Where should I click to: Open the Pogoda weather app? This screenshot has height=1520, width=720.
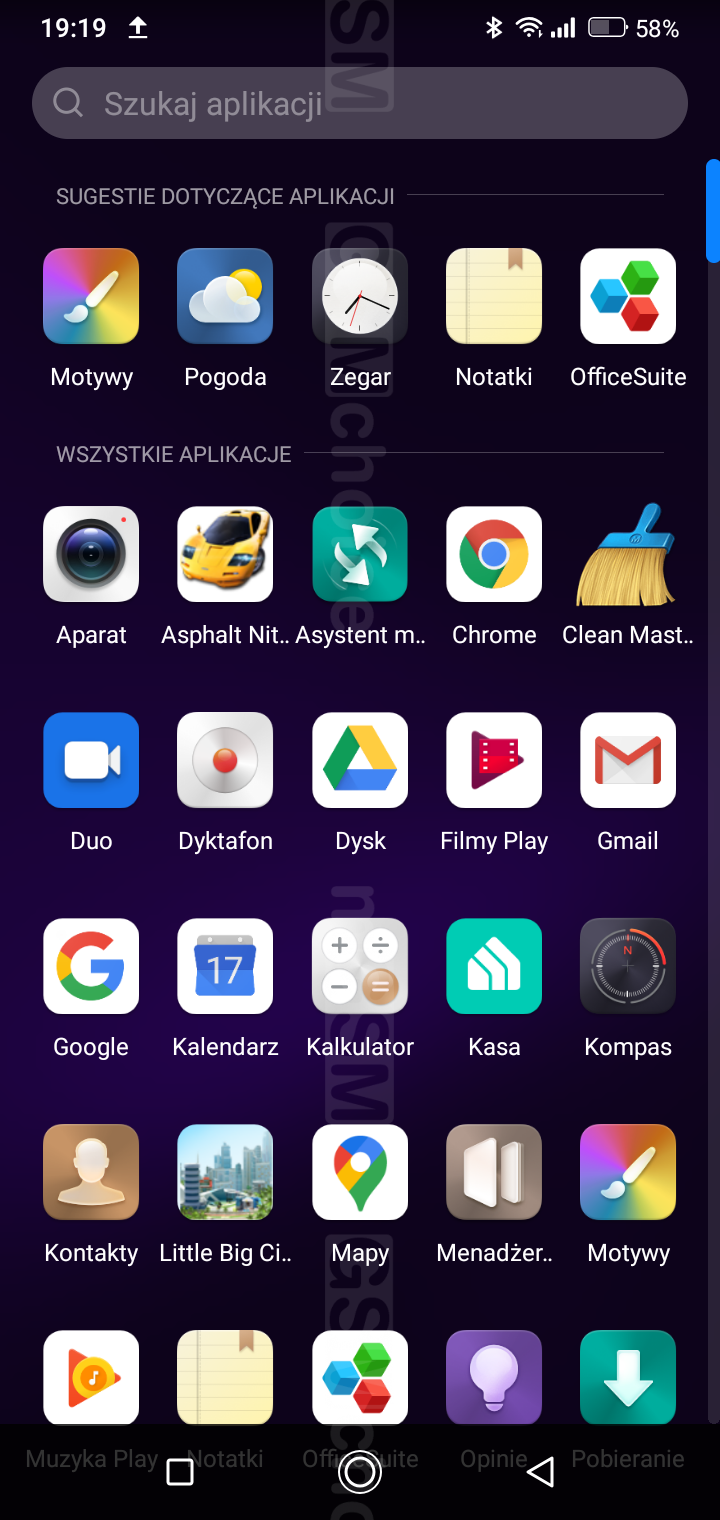[225, 296]
